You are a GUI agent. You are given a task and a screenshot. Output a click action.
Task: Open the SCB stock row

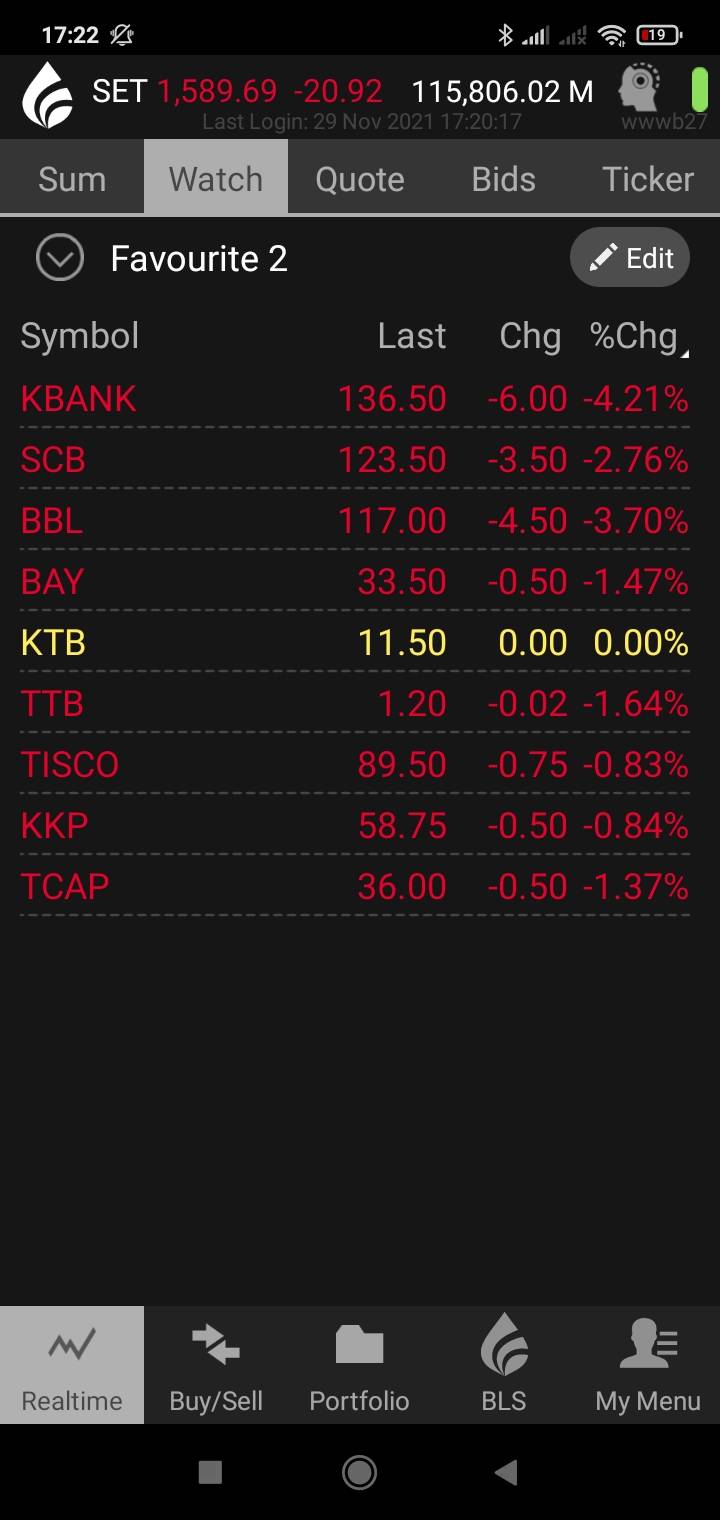point(355,460)
